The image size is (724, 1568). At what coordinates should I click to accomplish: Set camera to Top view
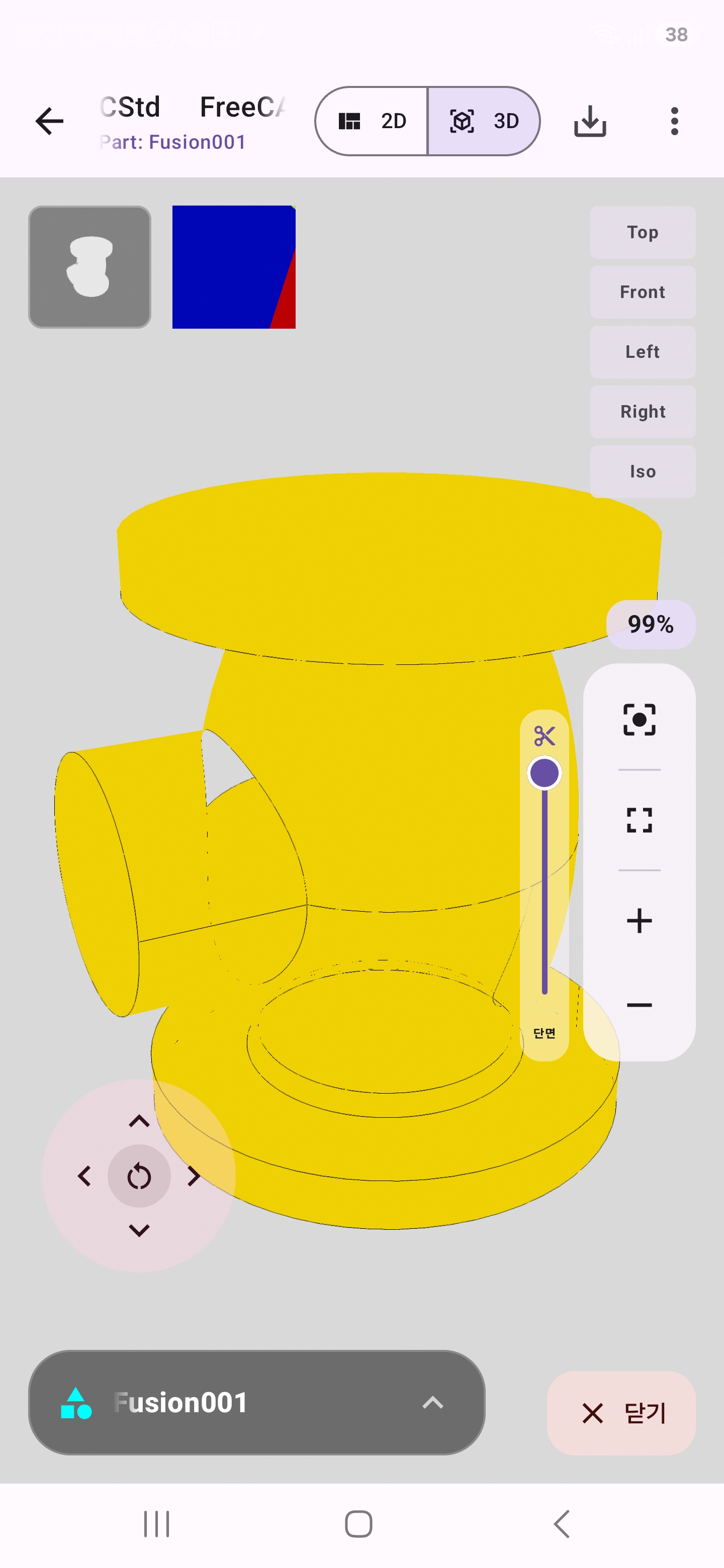pos(643,232)
